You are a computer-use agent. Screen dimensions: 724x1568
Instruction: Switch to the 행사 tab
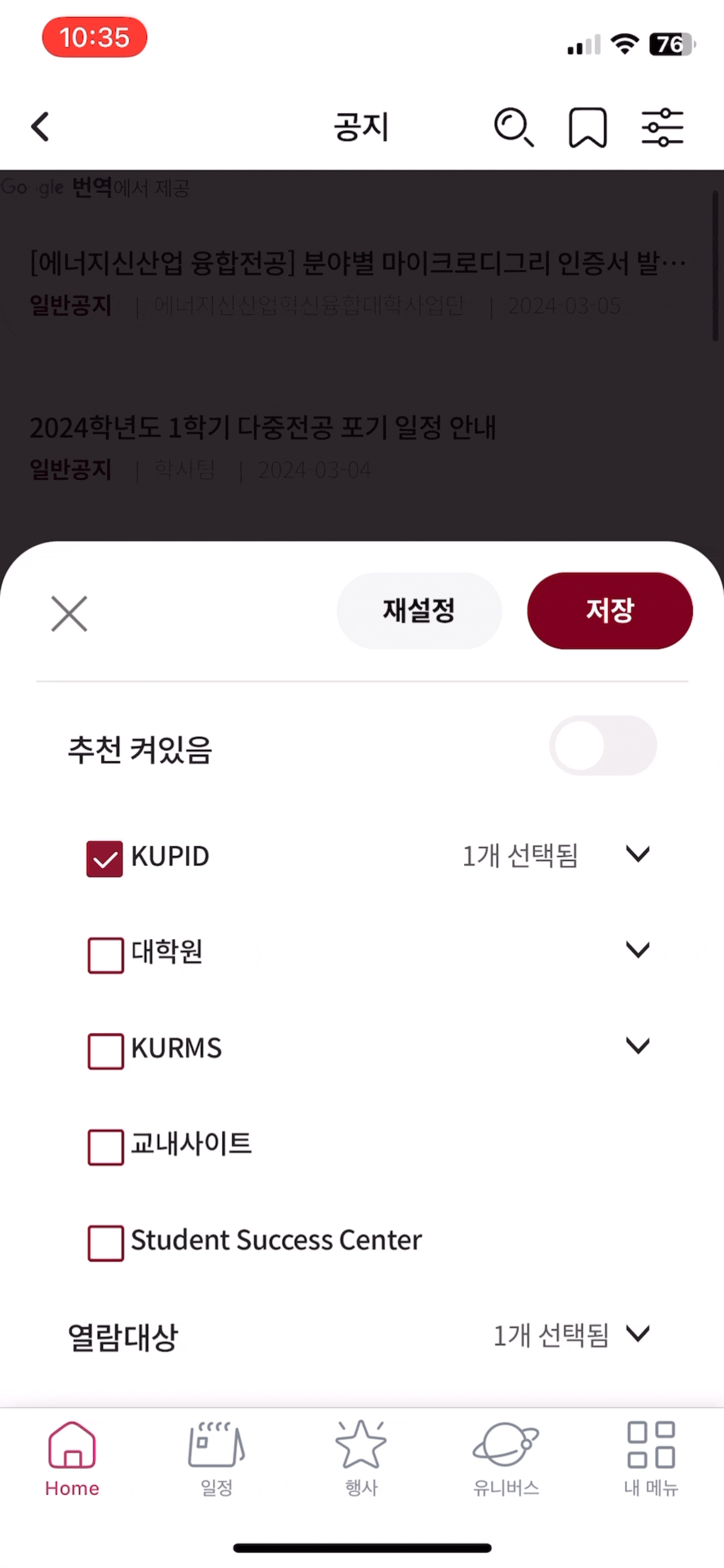click(361, 1458)
